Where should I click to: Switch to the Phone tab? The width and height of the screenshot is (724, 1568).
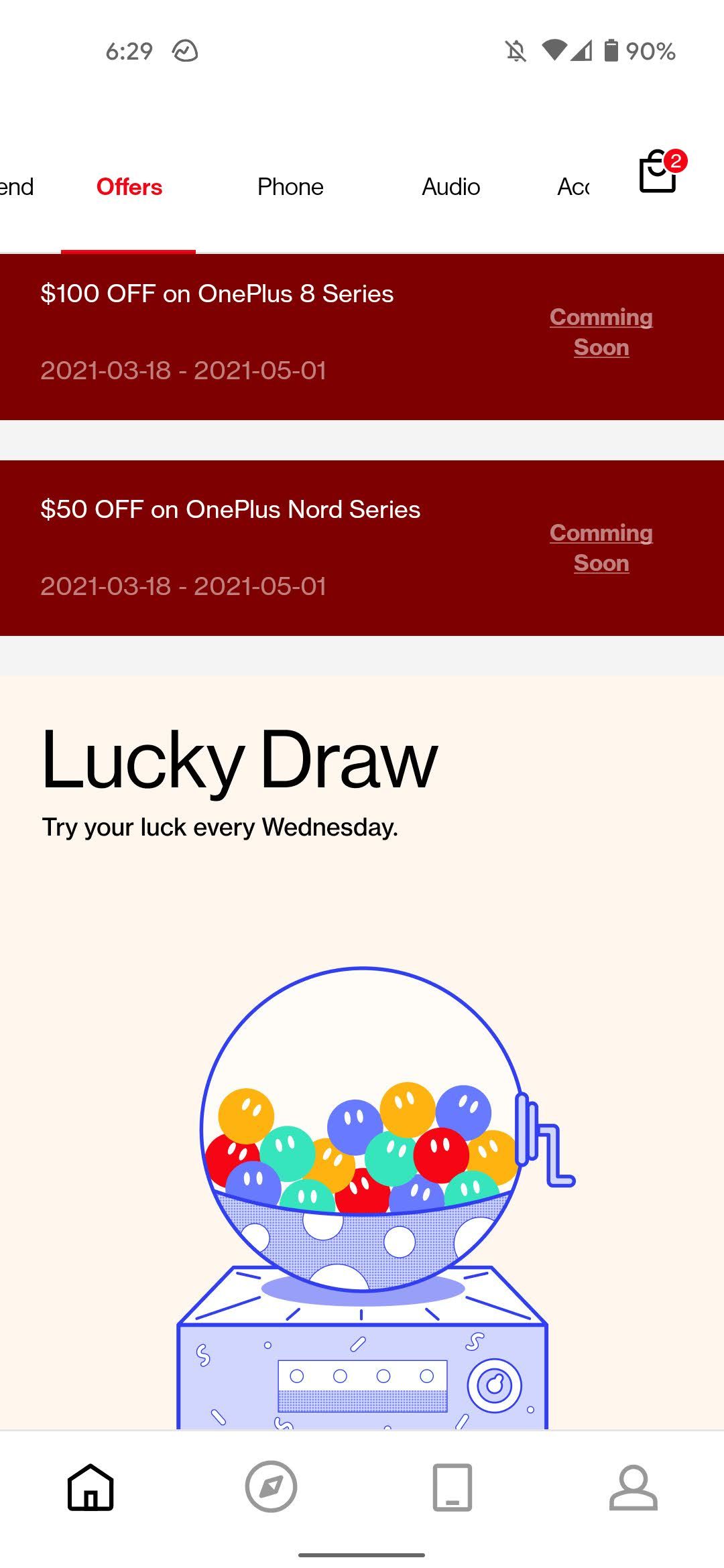click(x=290, y=187)
